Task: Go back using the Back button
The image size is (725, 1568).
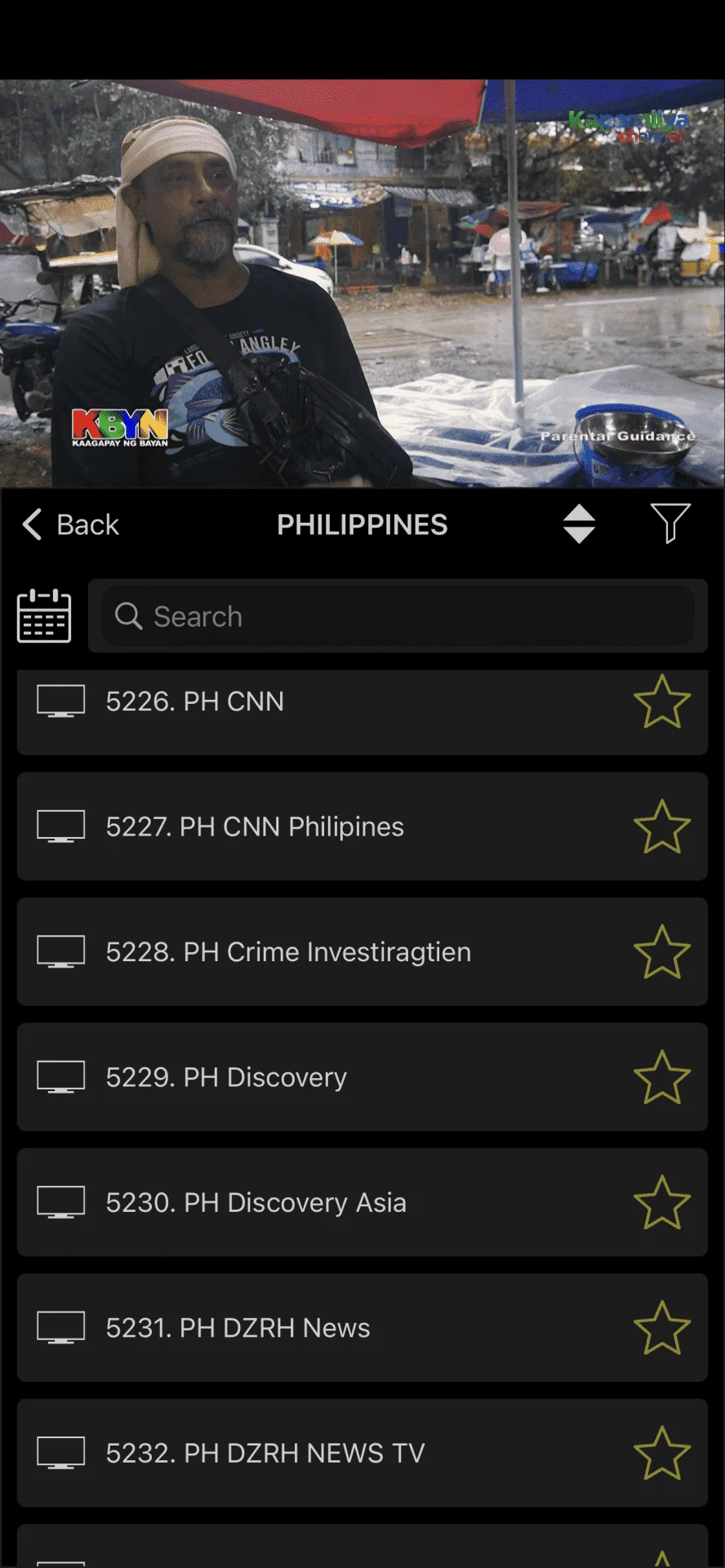Action: tap(71, 524)
